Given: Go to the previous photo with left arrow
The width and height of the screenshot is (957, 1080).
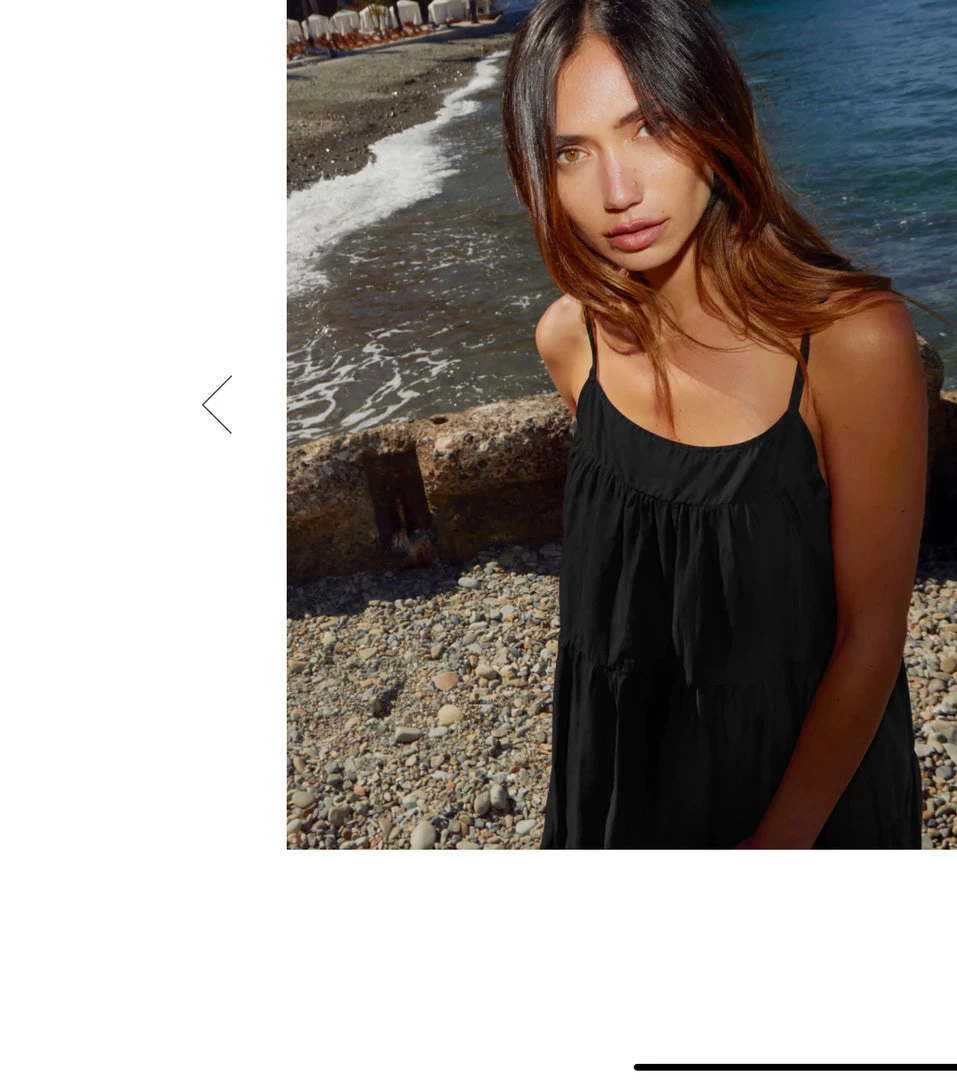Looking at the screenshot, I should [x=217, y=405].
